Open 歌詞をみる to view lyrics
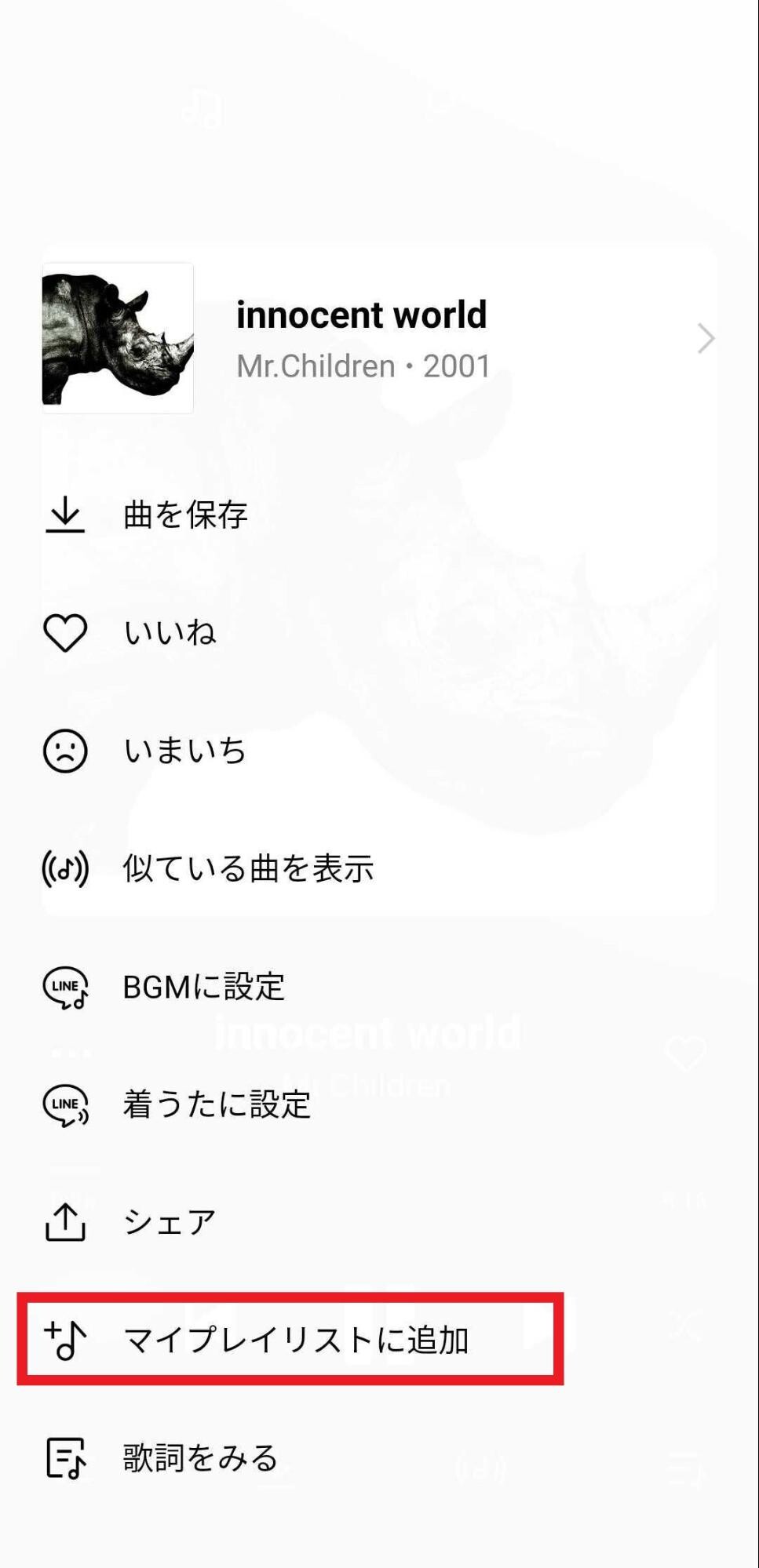This screenshot has height=1568, width=759. point(200,1457)
